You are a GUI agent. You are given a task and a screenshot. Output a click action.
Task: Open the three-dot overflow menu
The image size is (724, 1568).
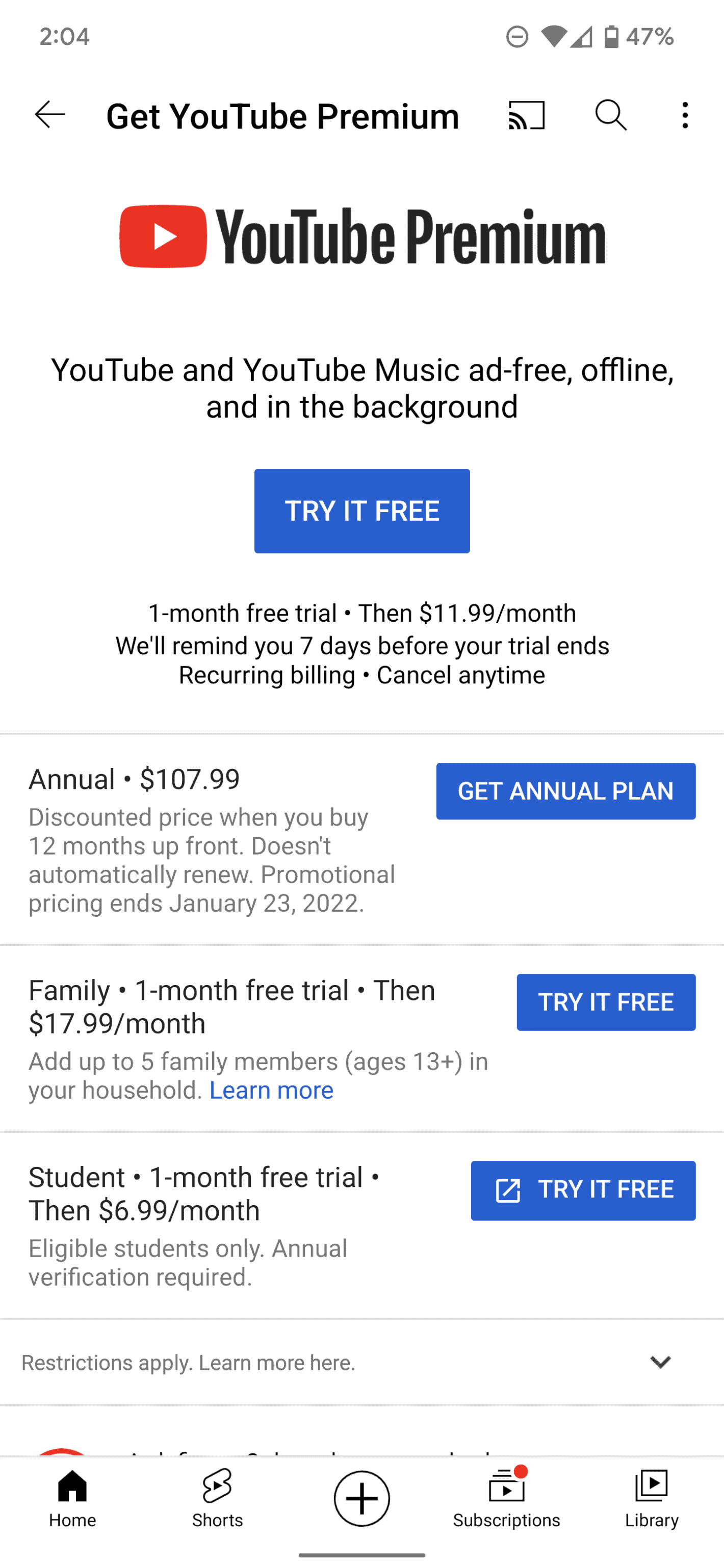(685, 115)
